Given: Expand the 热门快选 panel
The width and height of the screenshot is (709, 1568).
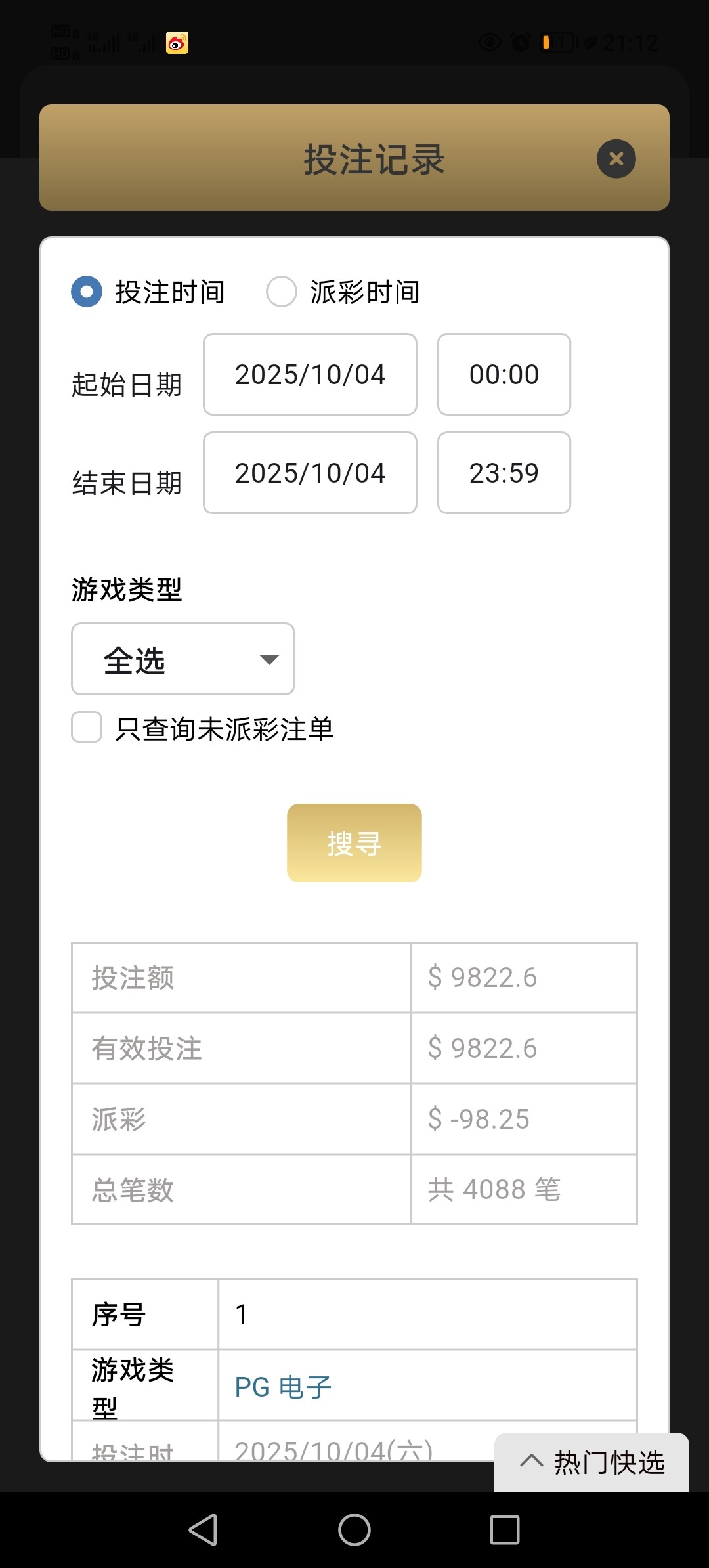Looking at the screenshot, I should 592,1462.
